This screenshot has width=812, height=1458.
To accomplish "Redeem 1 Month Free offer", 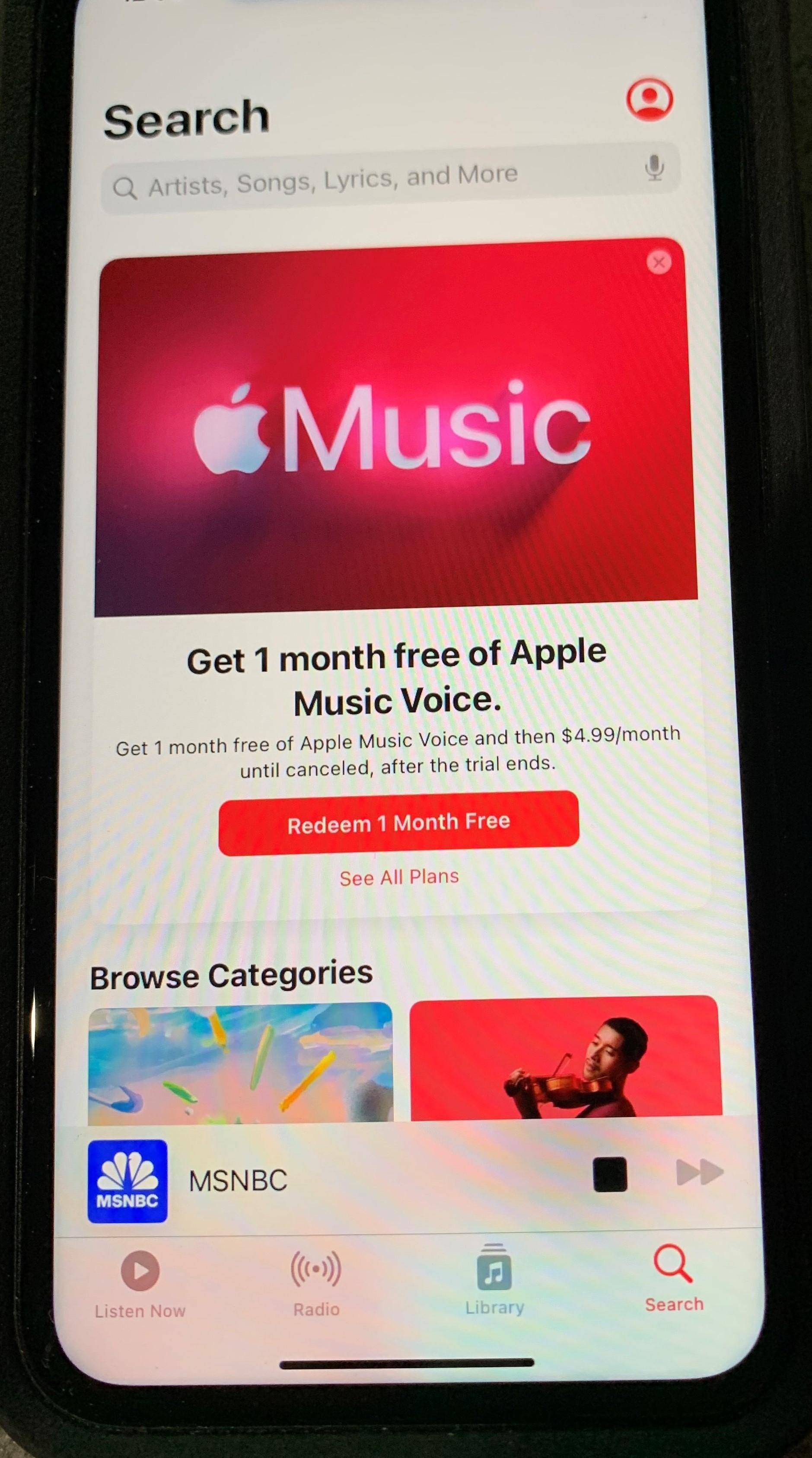I will 398,823.
